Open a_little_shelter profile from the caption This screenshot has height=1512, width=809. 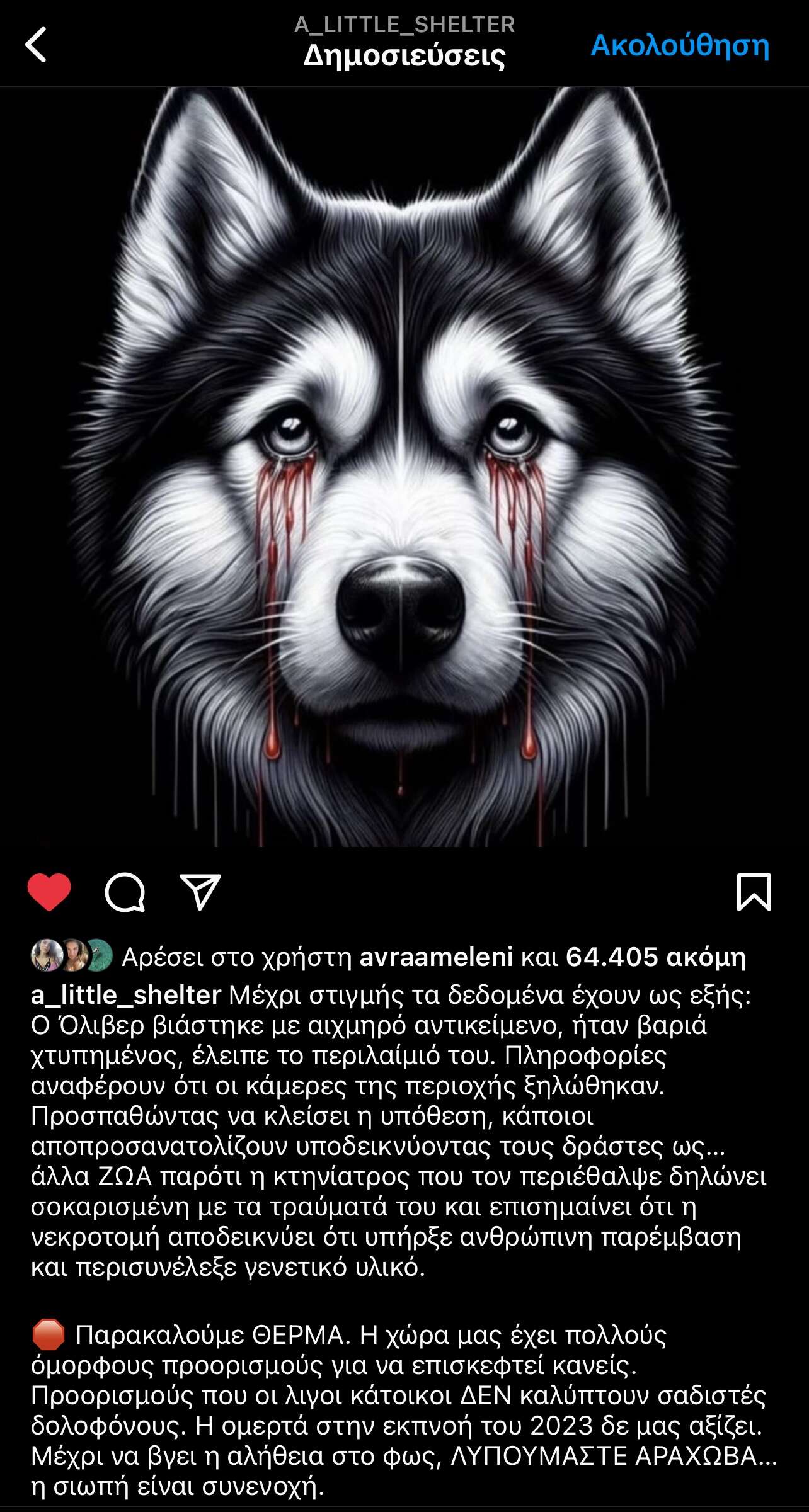click(125, 995)
